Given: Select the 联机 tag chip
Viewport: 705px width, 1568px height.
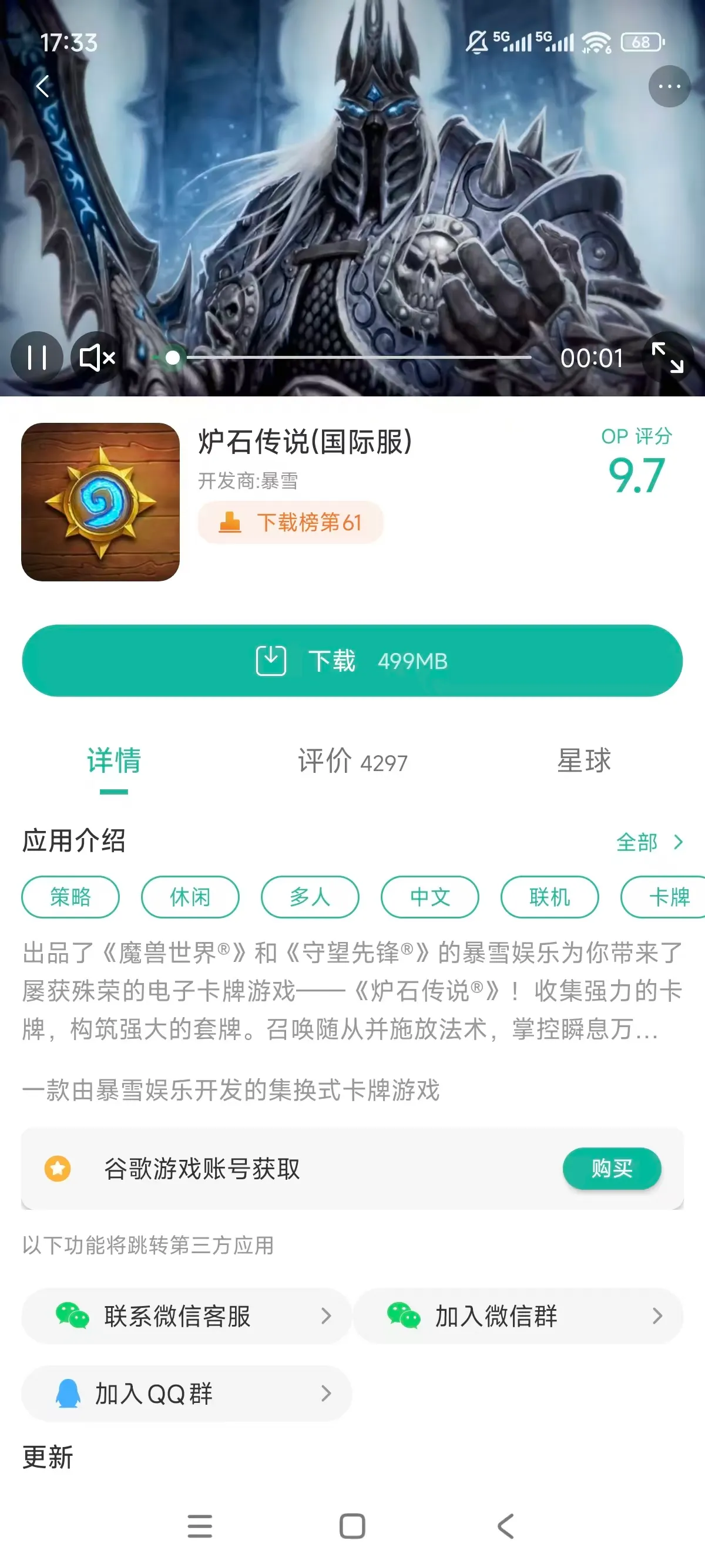Looking at the screenshot, I should (549, 897).
